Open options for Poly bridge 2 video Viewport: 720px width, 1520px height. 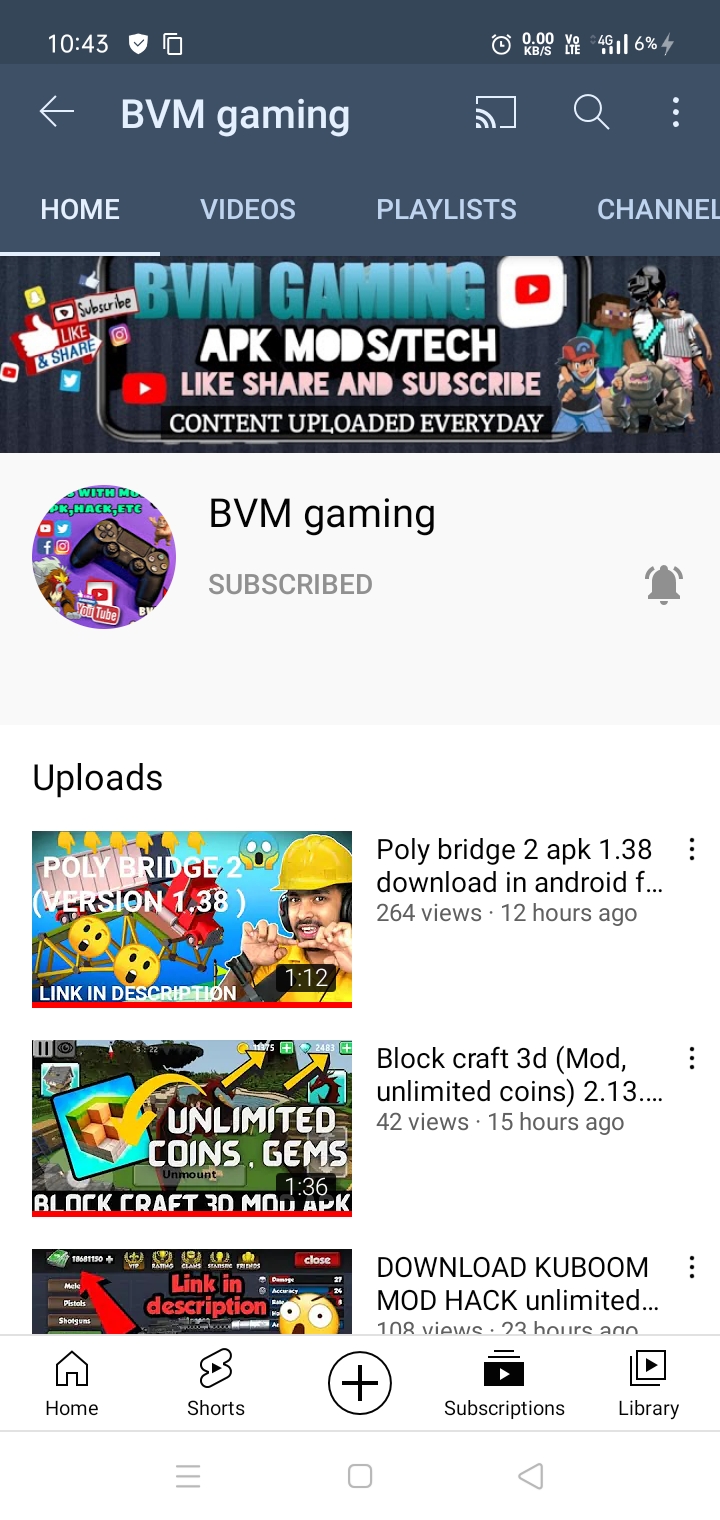point(691,850)
